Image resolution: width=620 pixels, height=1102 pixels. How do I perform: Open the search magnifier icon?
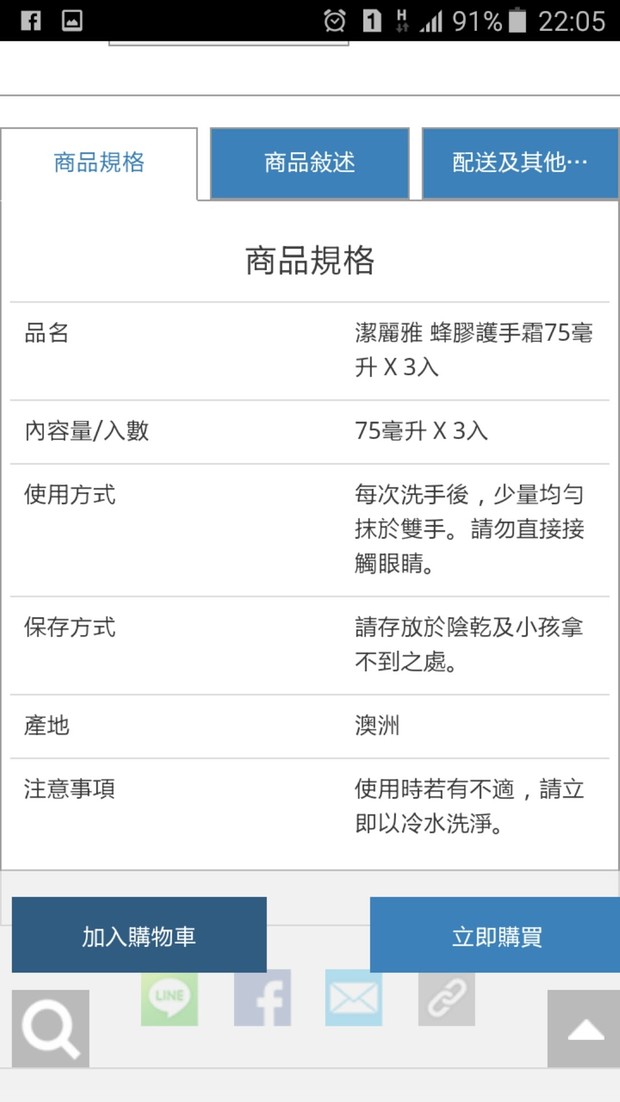click(51, 1028)
